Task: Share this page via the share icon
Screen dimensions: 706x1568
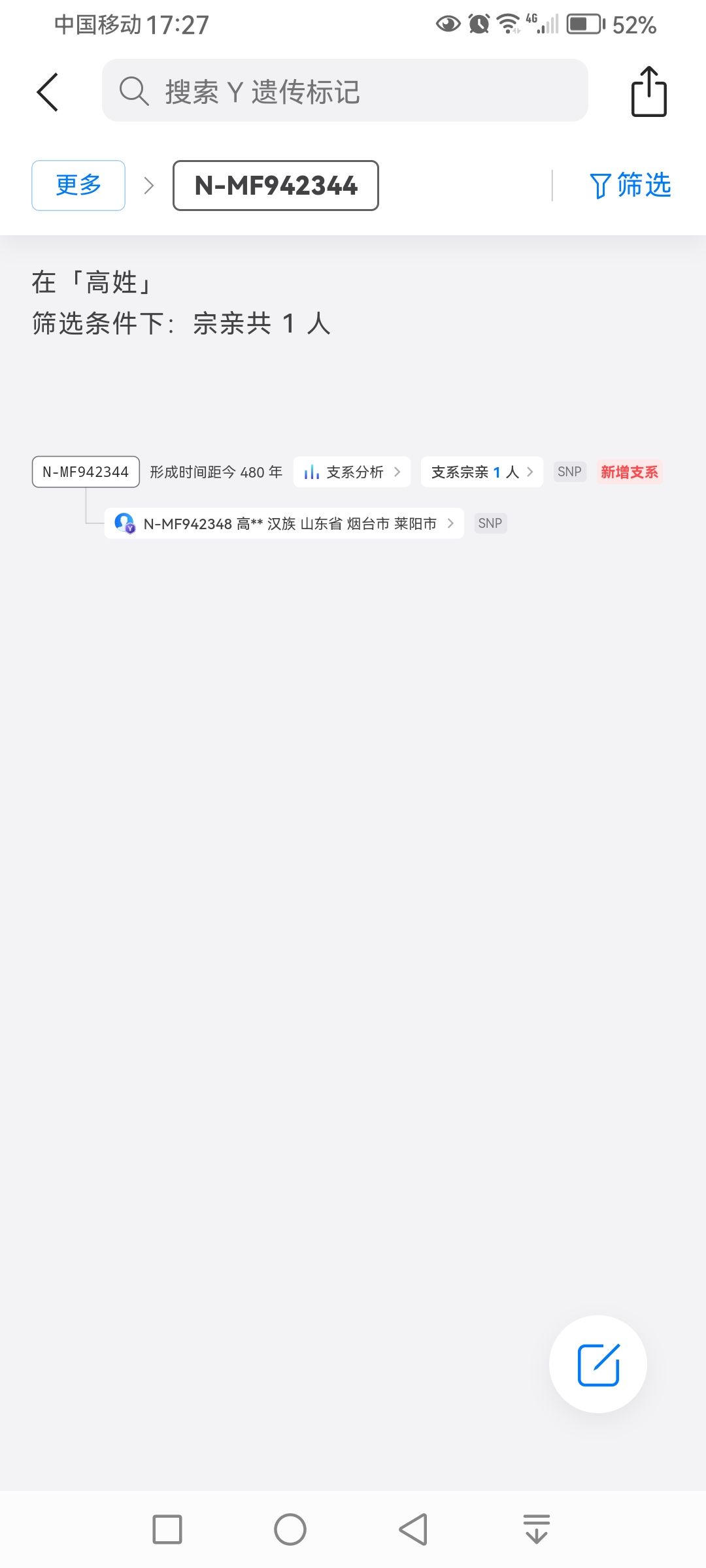Action: click(x=648, y=92)
